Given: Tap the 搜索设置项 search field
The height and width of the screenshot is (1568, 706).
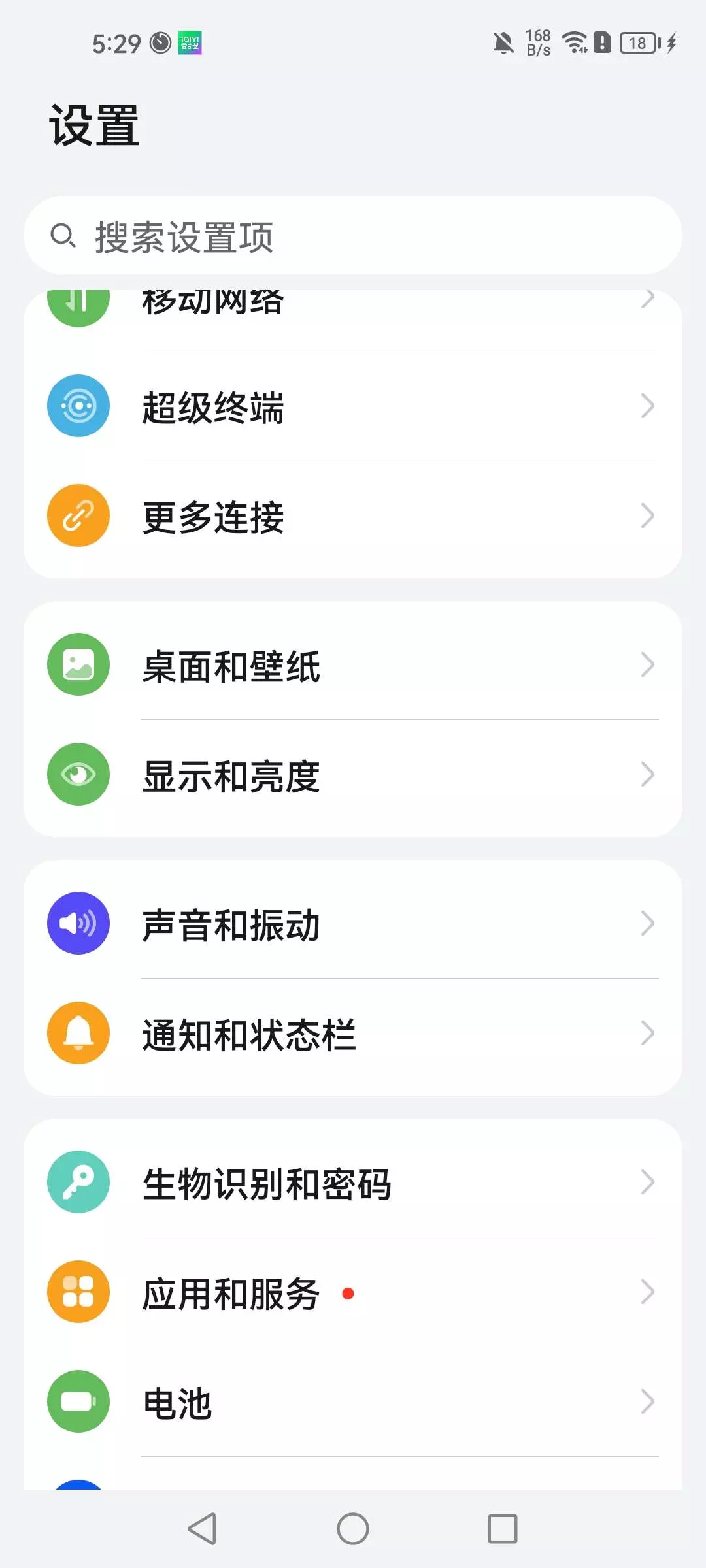Looking at the screenshot, I should point(353,236).
